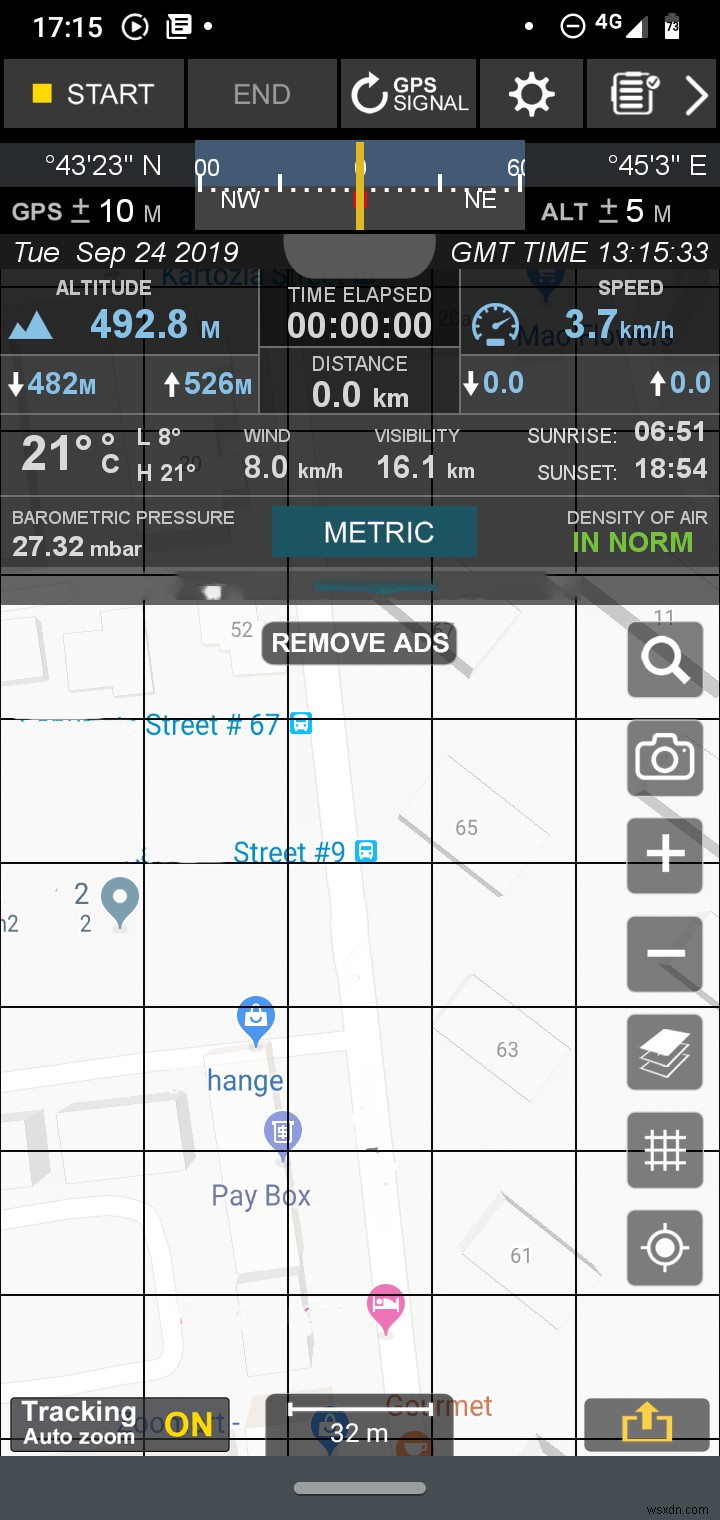Open the trip log clipboard icon
The width and height of the screenshot is (720, 1520).
[x=634, y=93]
